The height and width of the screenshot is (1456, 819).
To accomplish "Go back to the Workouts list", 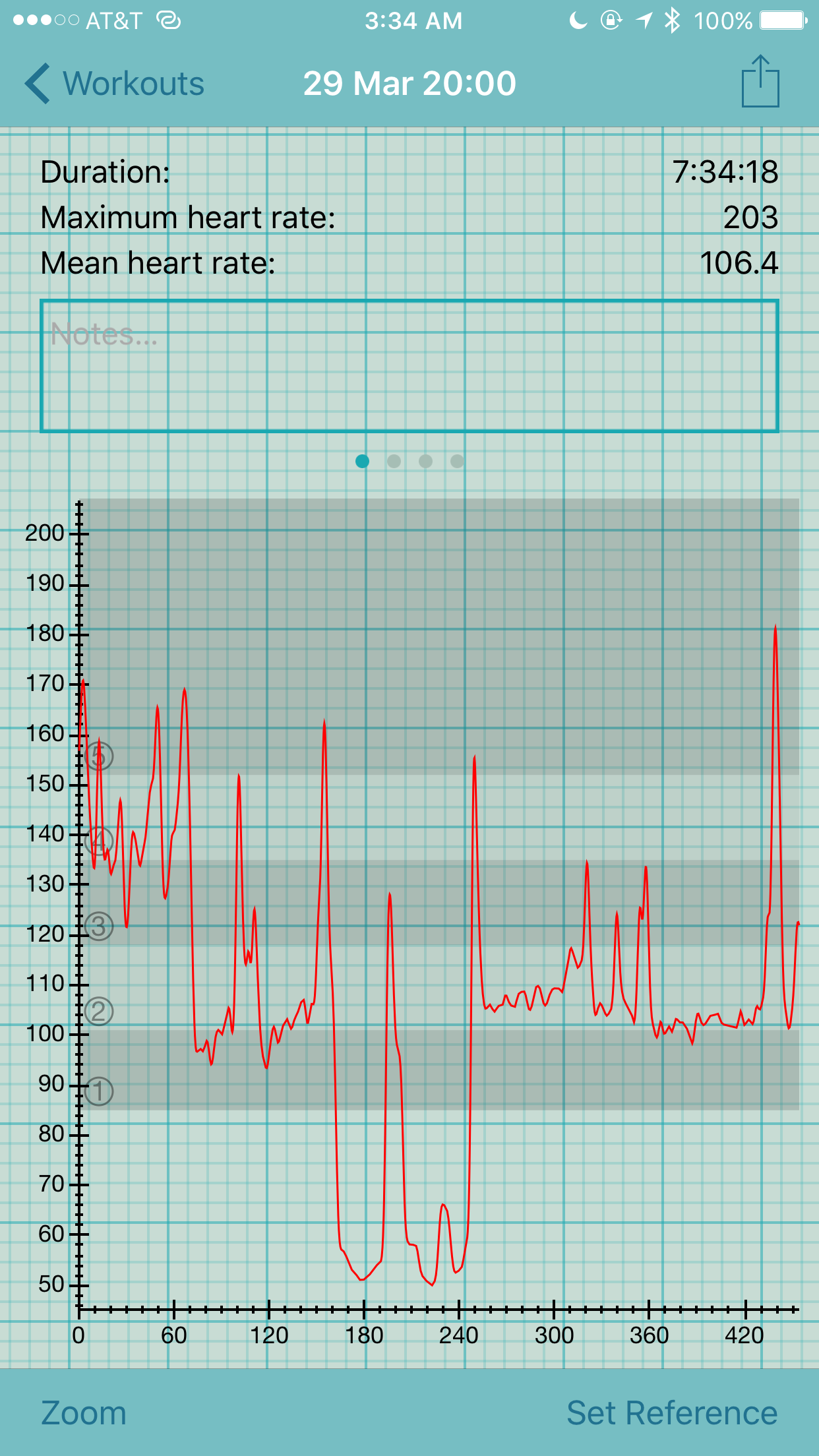I will pos(114,84).
